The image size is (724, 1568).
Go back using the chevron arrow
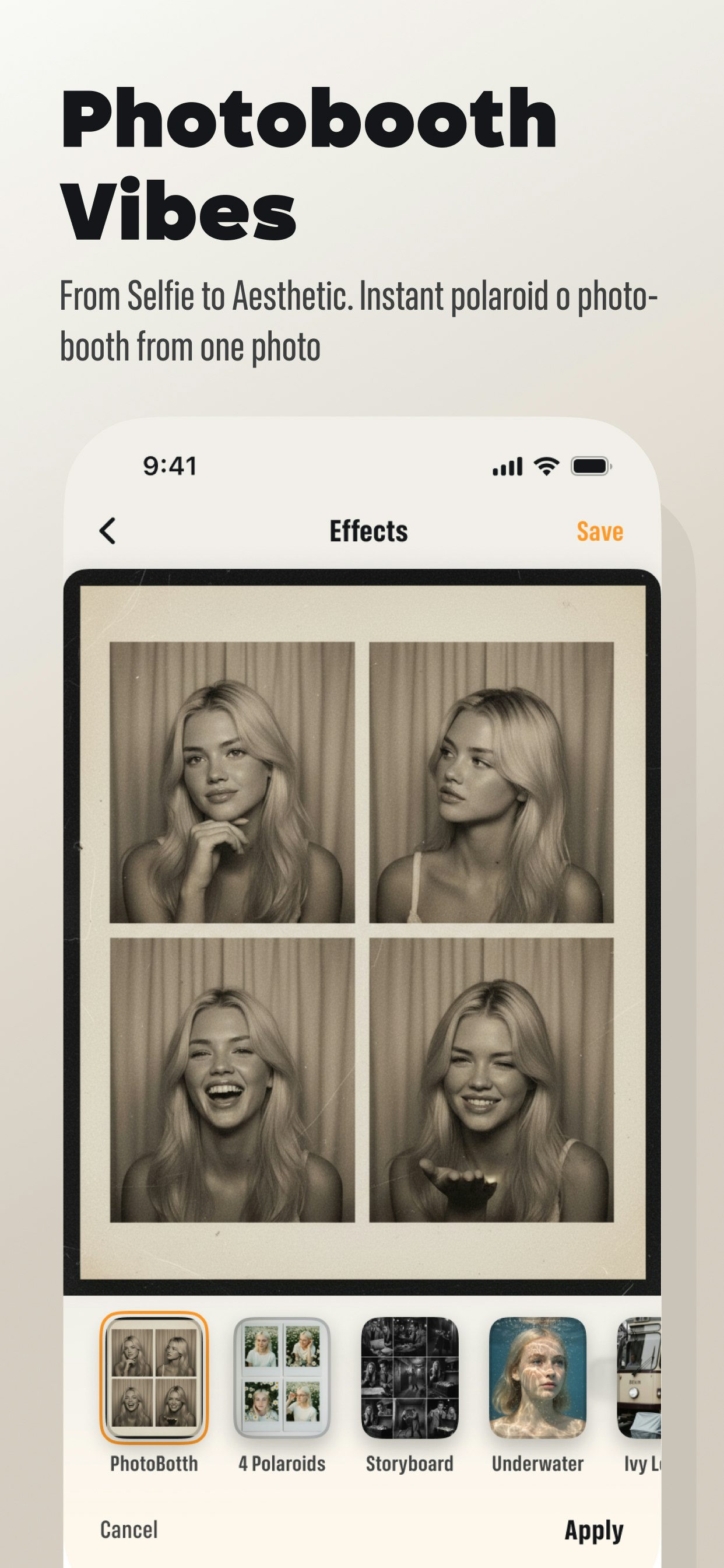pos(107,530)
